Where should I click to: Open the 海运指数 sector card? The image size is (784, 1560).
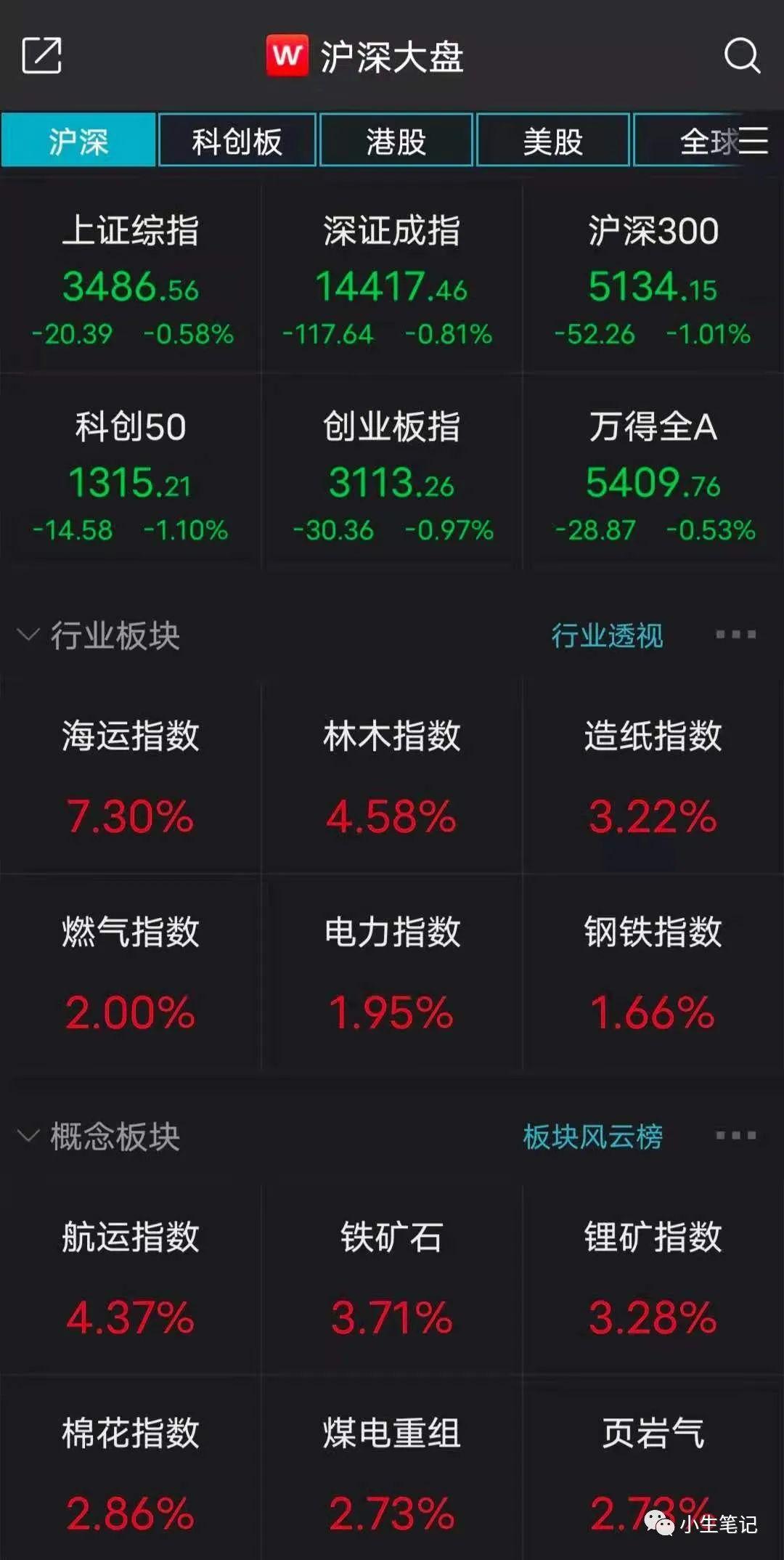coord(131,777)
